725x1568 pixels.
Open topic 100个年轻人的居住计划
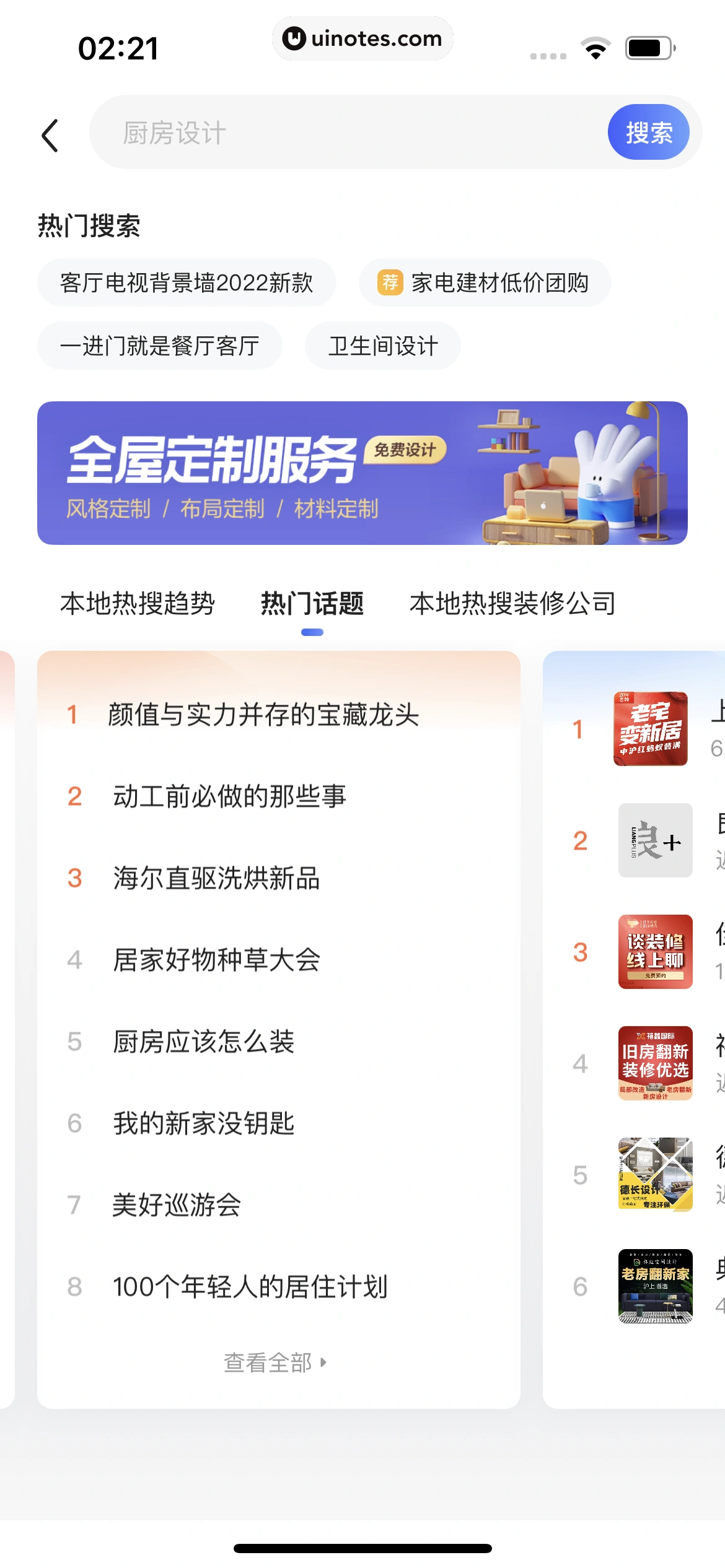coord(250,1287)
